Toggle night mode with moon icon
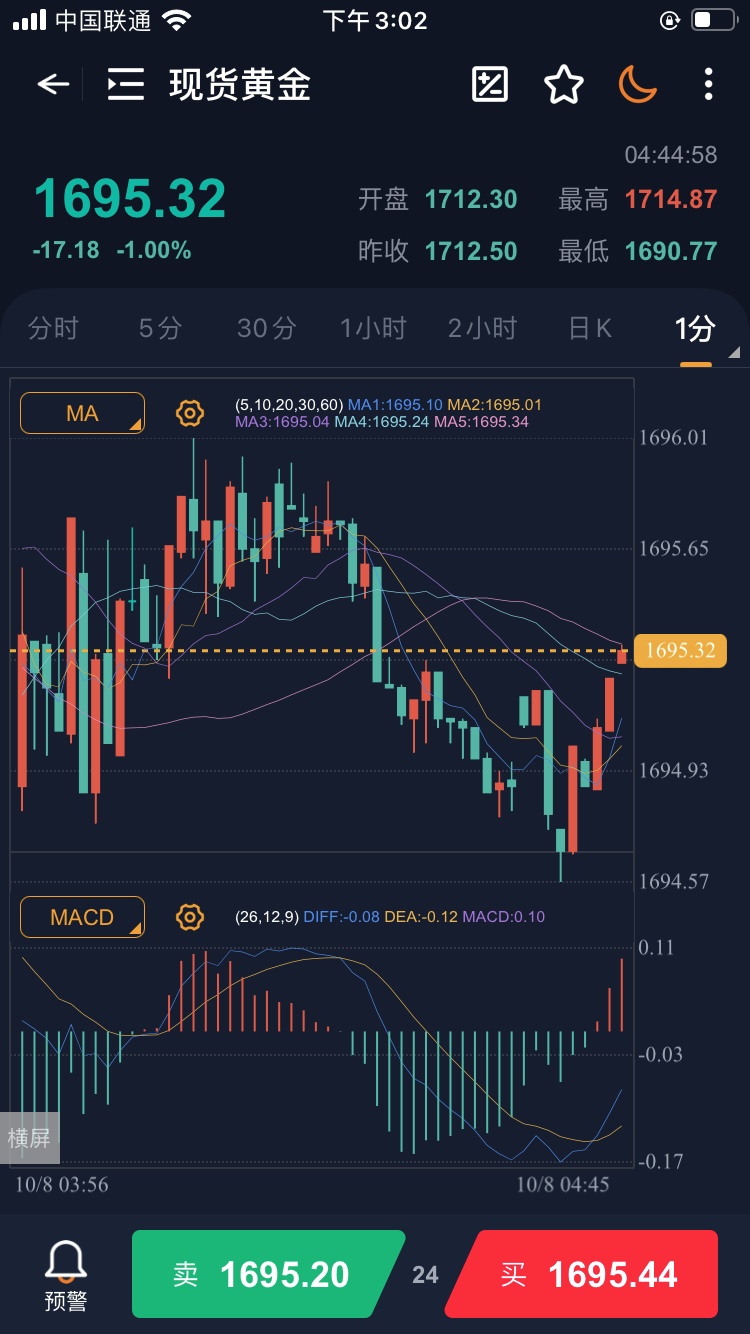 [637, 85]
